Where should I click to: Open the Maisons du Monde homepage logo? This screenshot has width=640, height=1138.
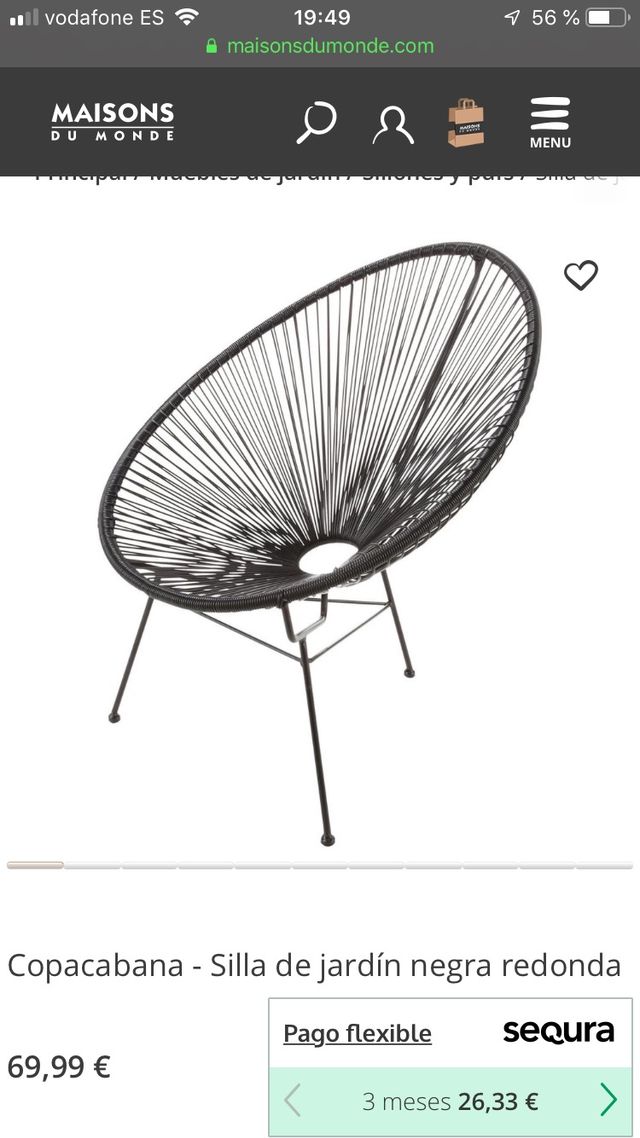(x=113, y=122)
